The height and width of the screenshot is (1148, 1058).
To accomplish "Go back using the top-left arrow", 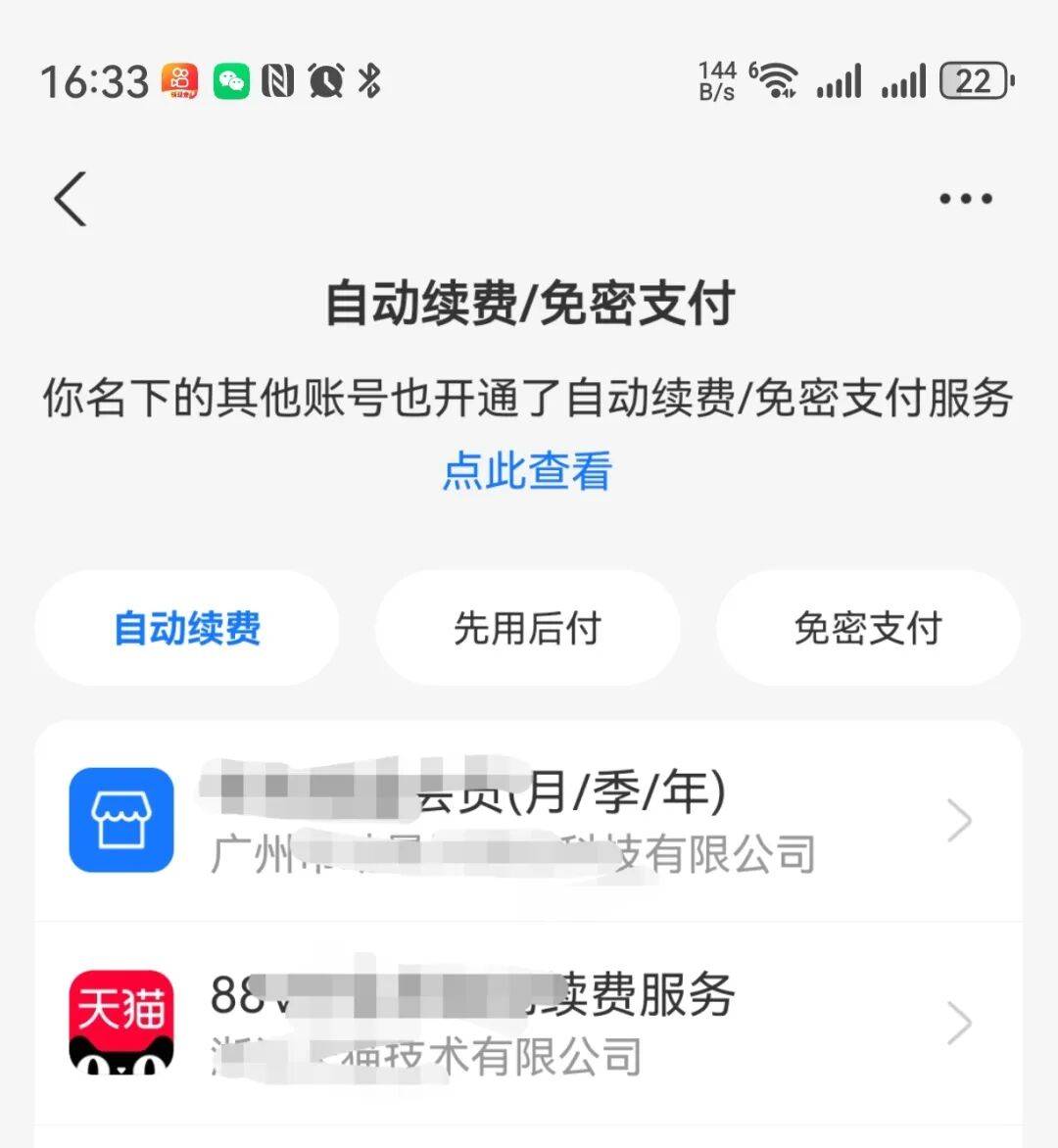I will tap(71, 199).
